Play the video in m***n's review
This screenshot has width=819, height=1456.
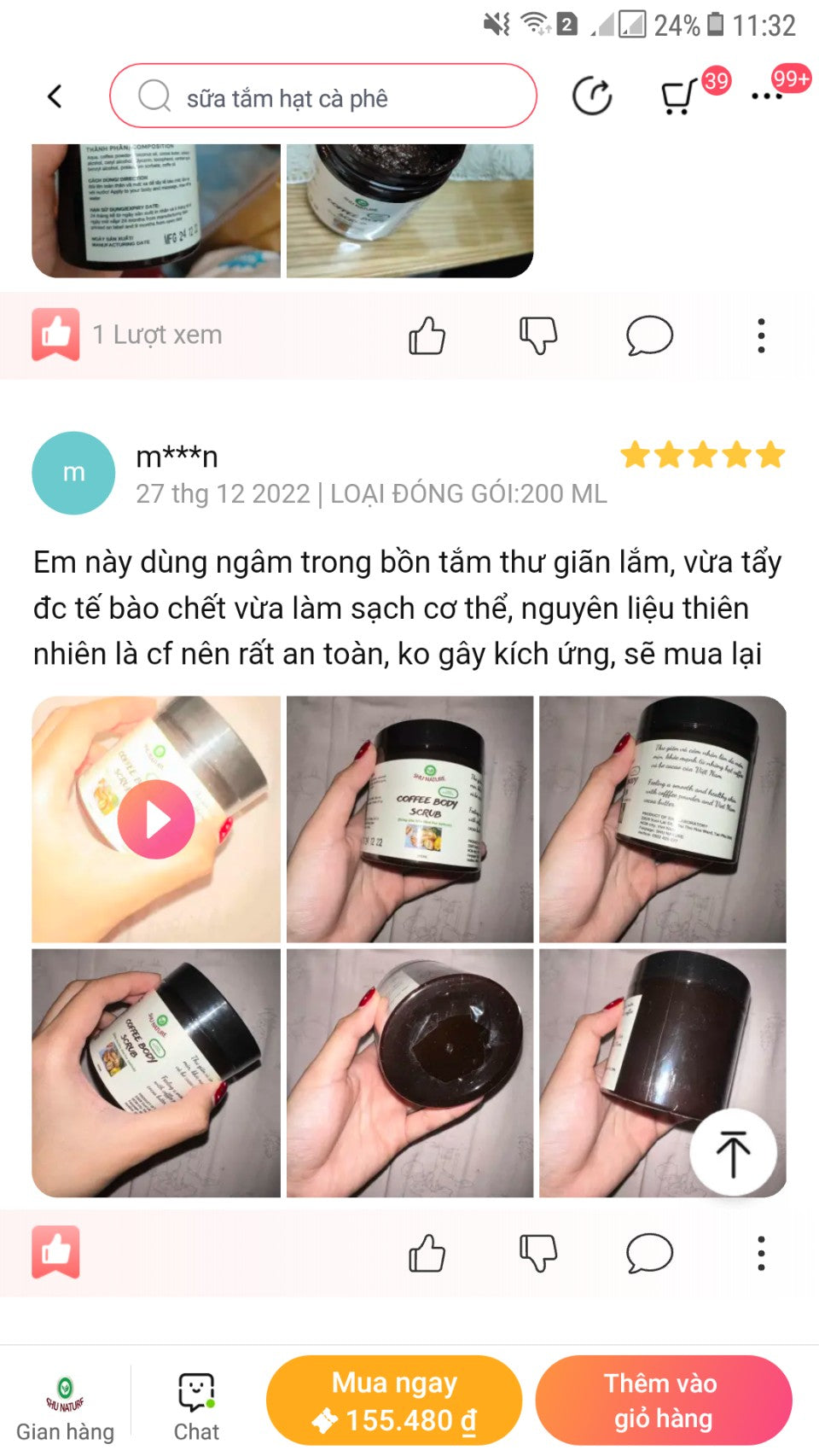(x=156, y=819)
